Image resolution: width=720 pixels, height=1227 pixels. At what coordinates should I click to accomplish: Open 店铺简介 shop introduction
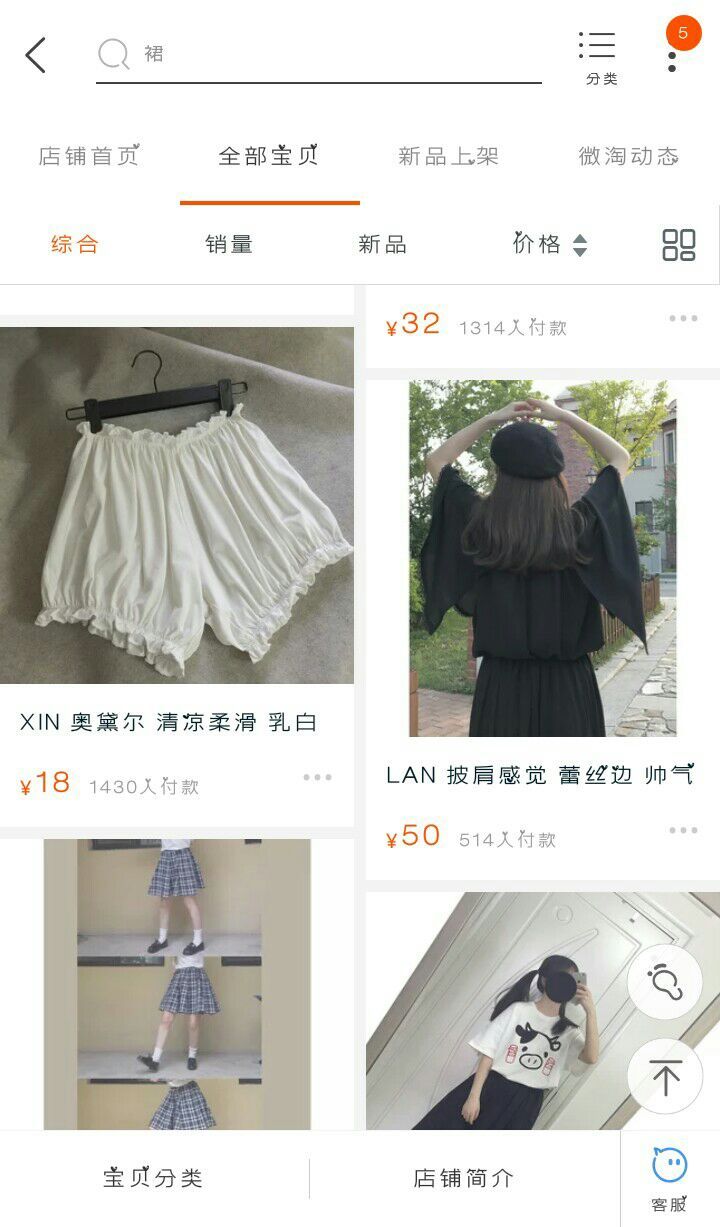coord(464,1178)
